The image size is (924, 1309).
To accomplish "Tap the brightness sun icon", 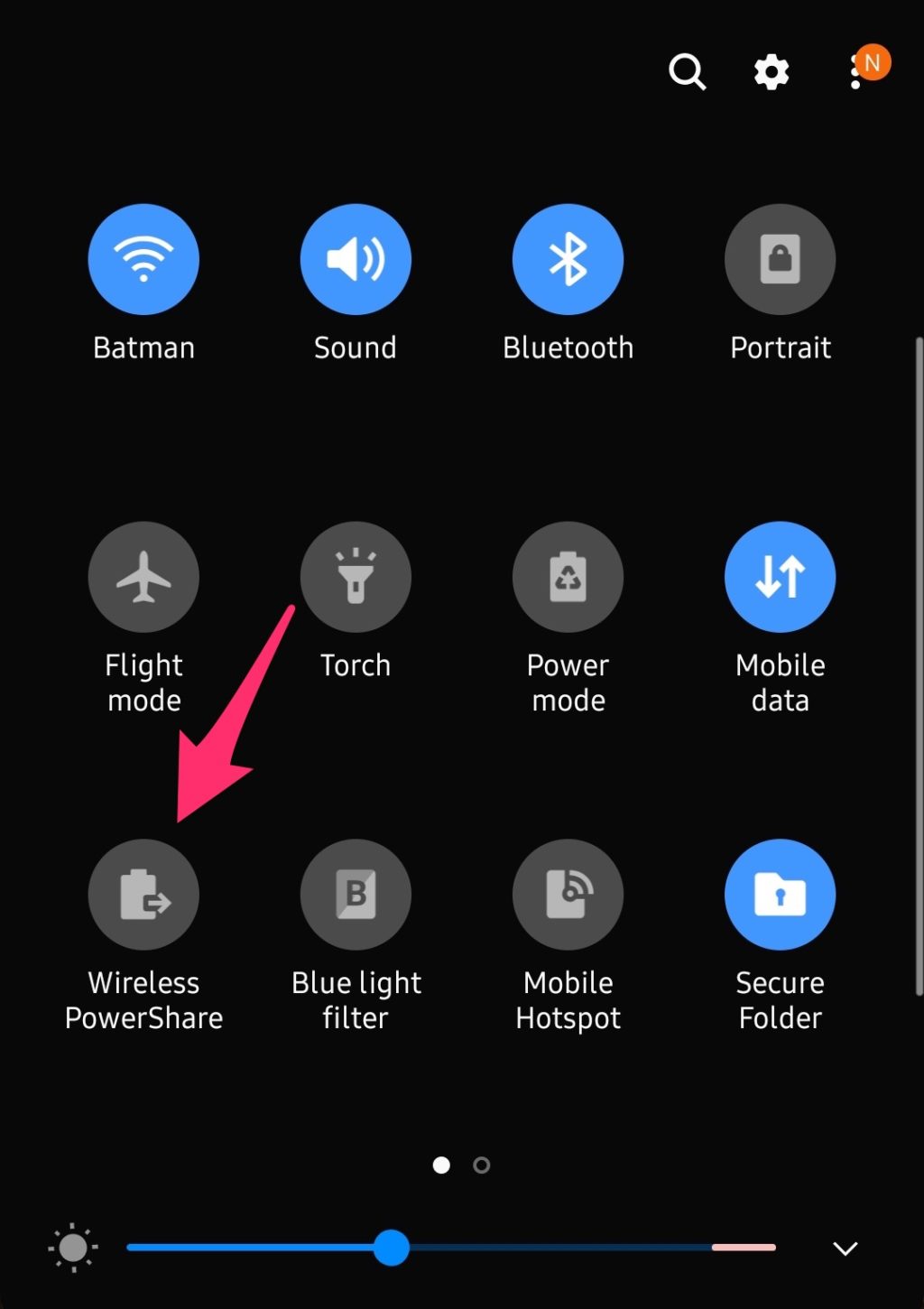I will [72, 1248].
